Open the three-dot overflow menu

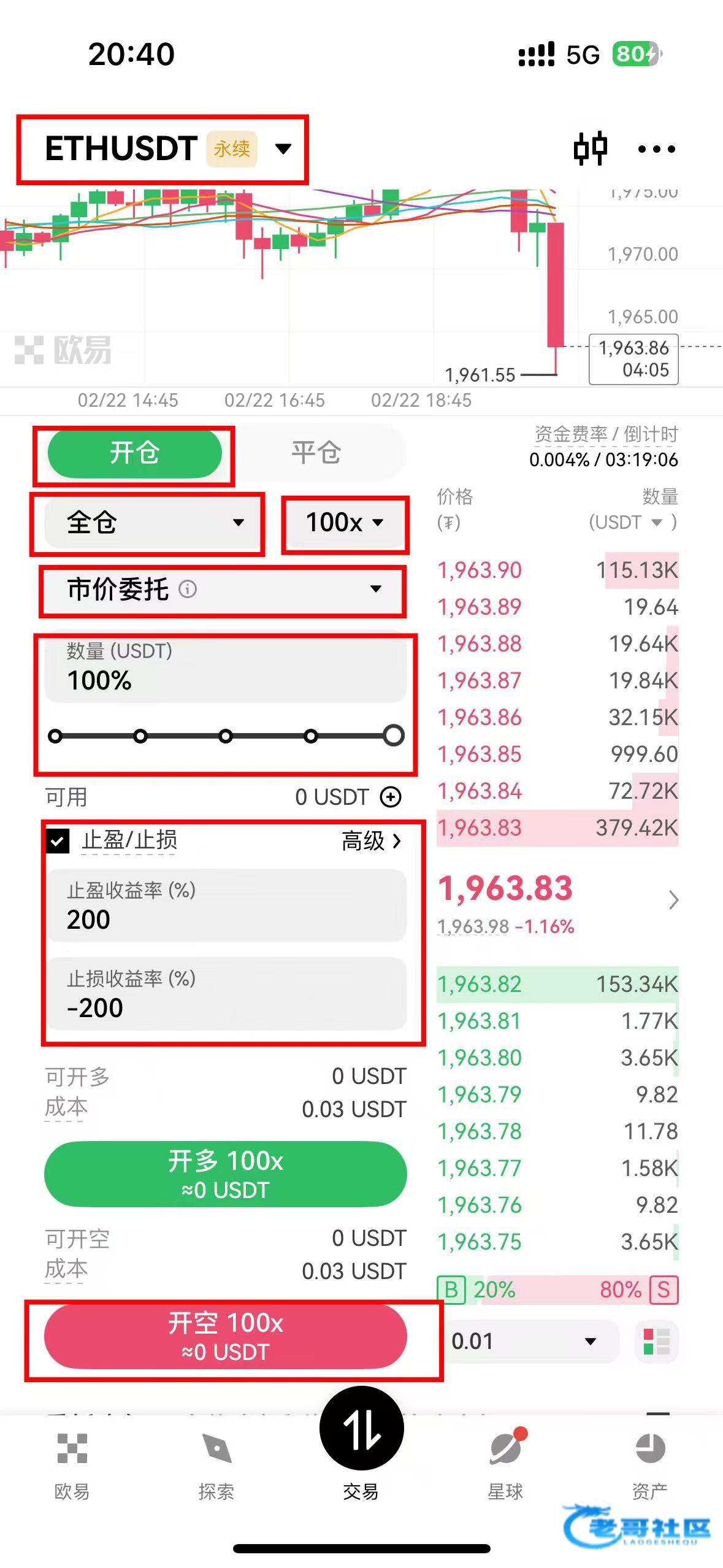(656, 148)
